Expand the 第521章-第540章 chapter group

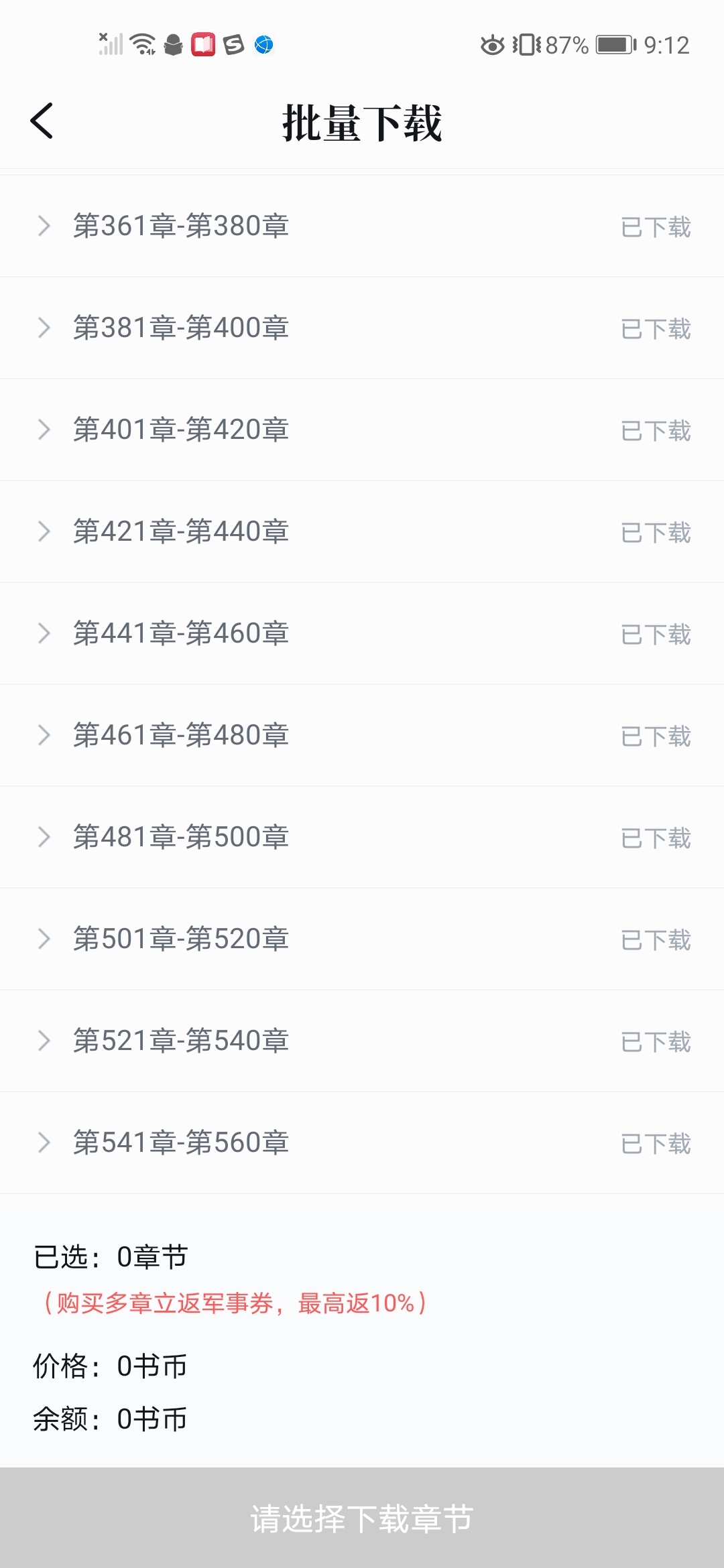44,1041
